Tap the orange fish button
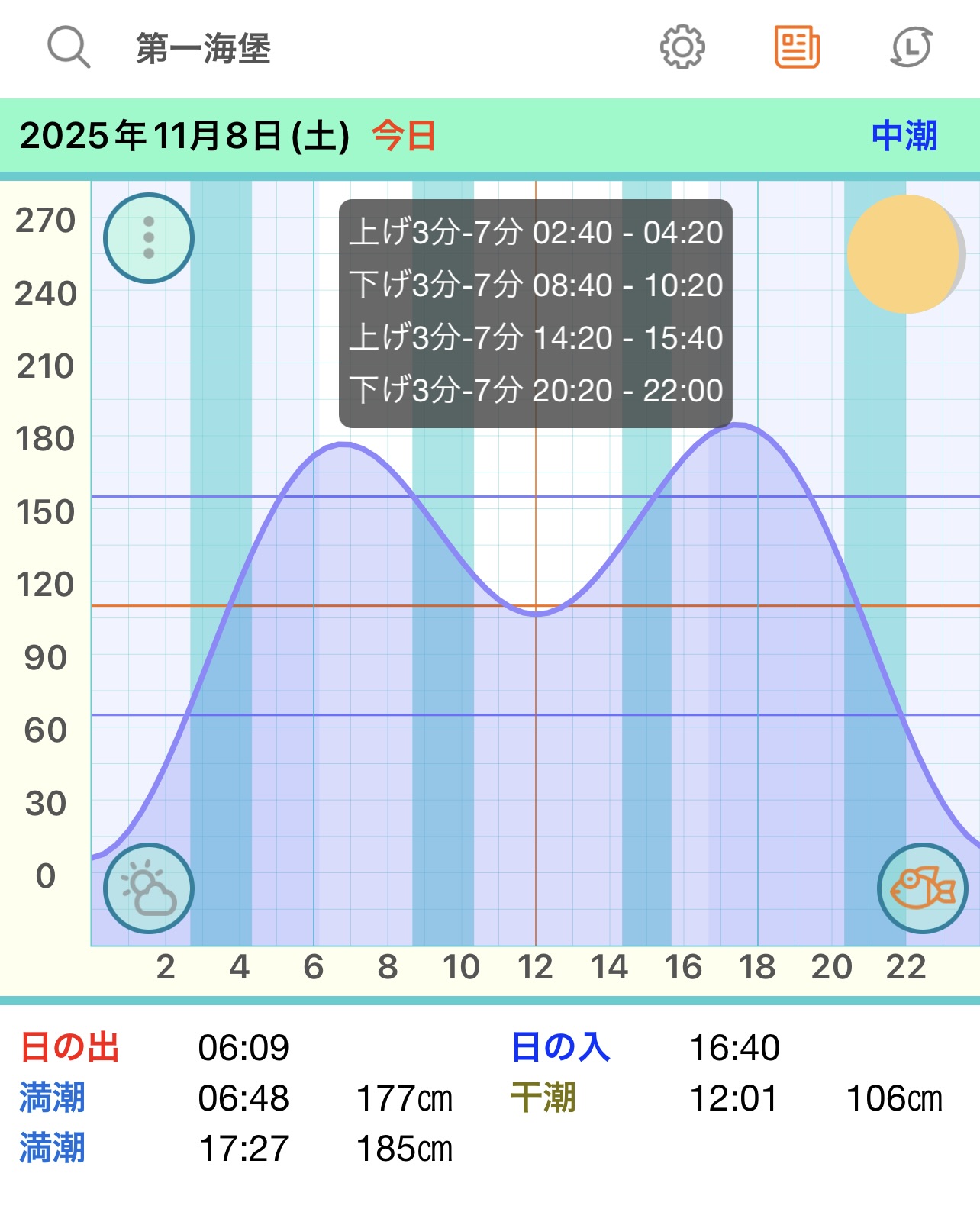 [923, 888]
